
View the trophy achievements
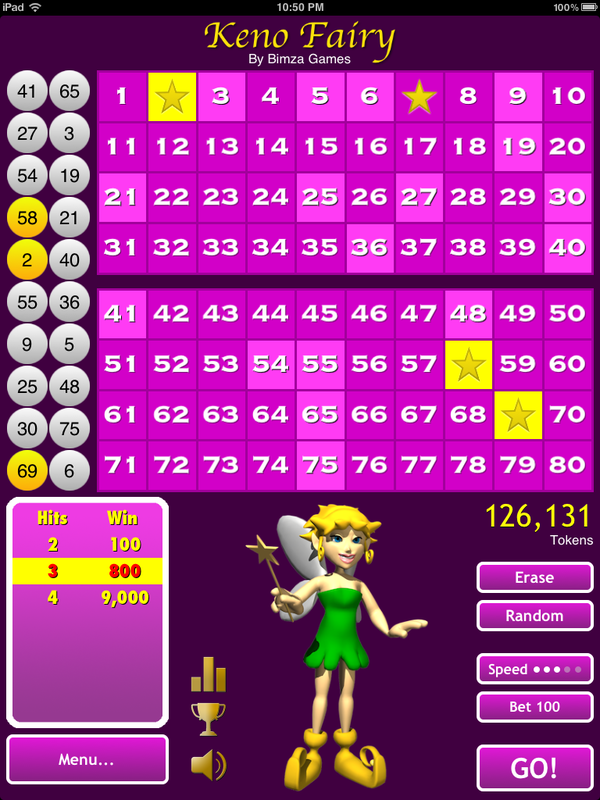(x=209, y=718)
